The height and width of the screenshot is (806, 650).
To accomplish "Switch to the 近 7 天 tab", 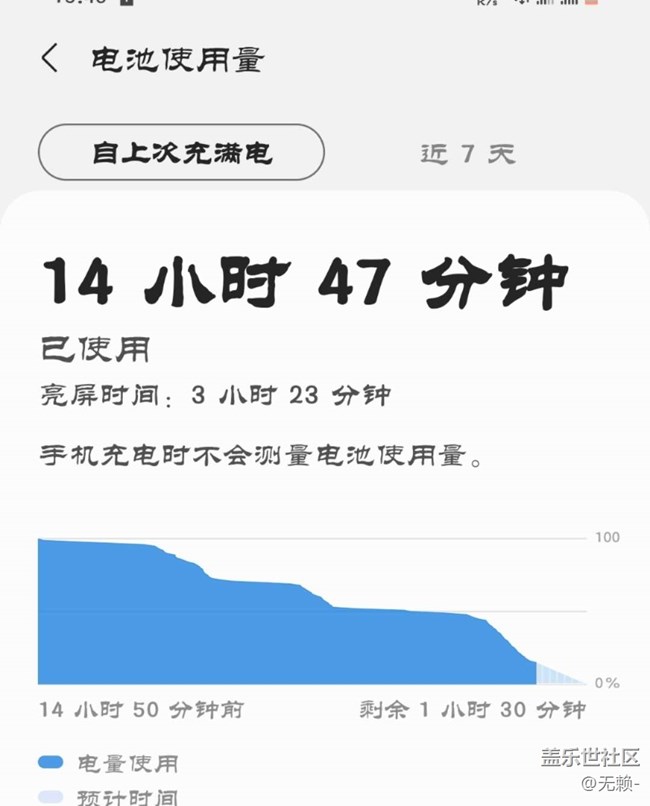I will coord(467,154).
